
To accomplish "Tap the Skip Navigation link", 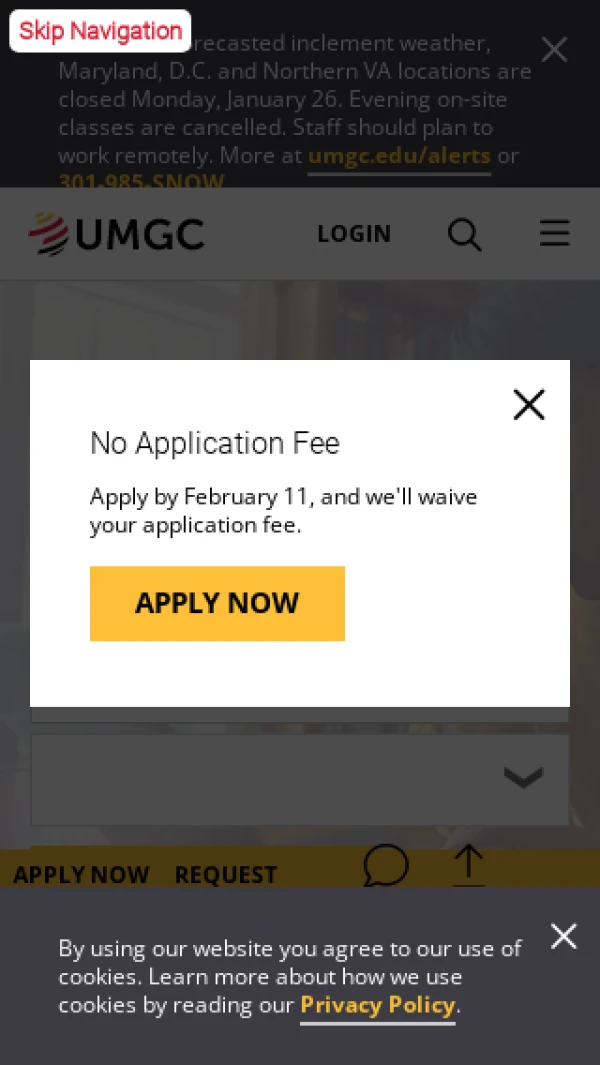I will [100, 31].
